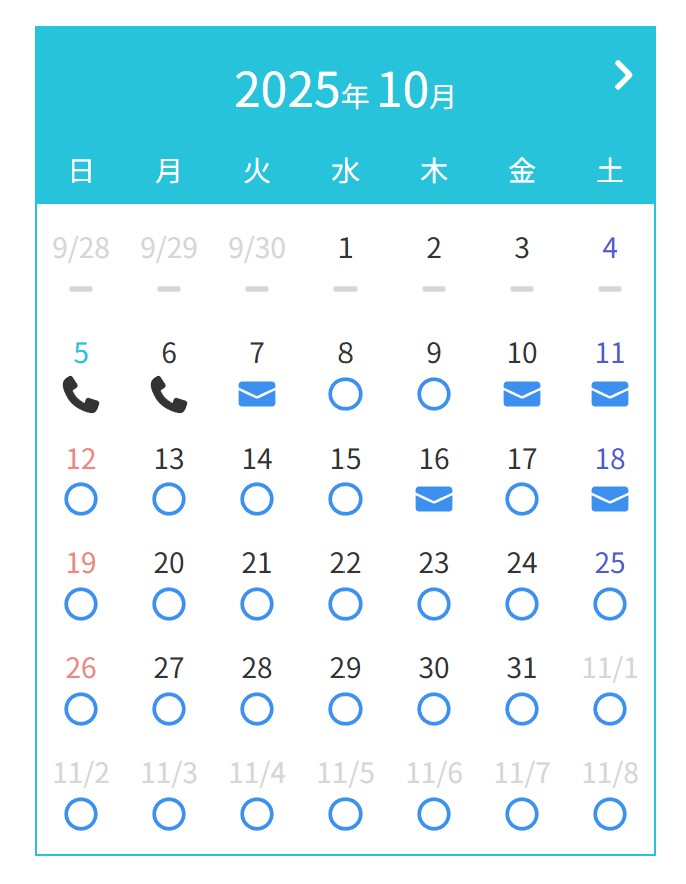Select October 9 available date

click(x=433, y=394)
